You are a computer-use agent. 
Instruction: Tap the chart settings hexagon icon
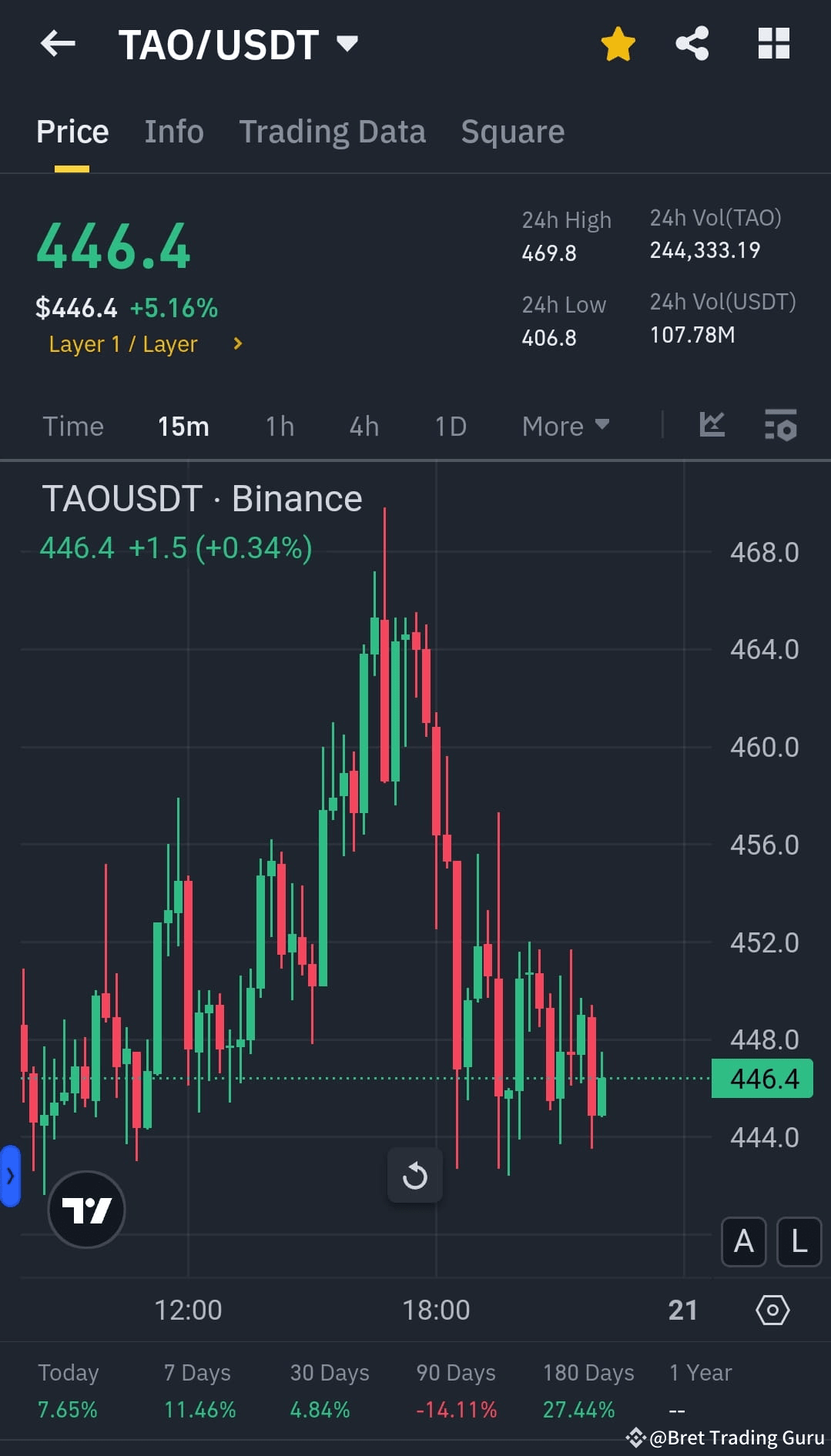click(772, 1310)
